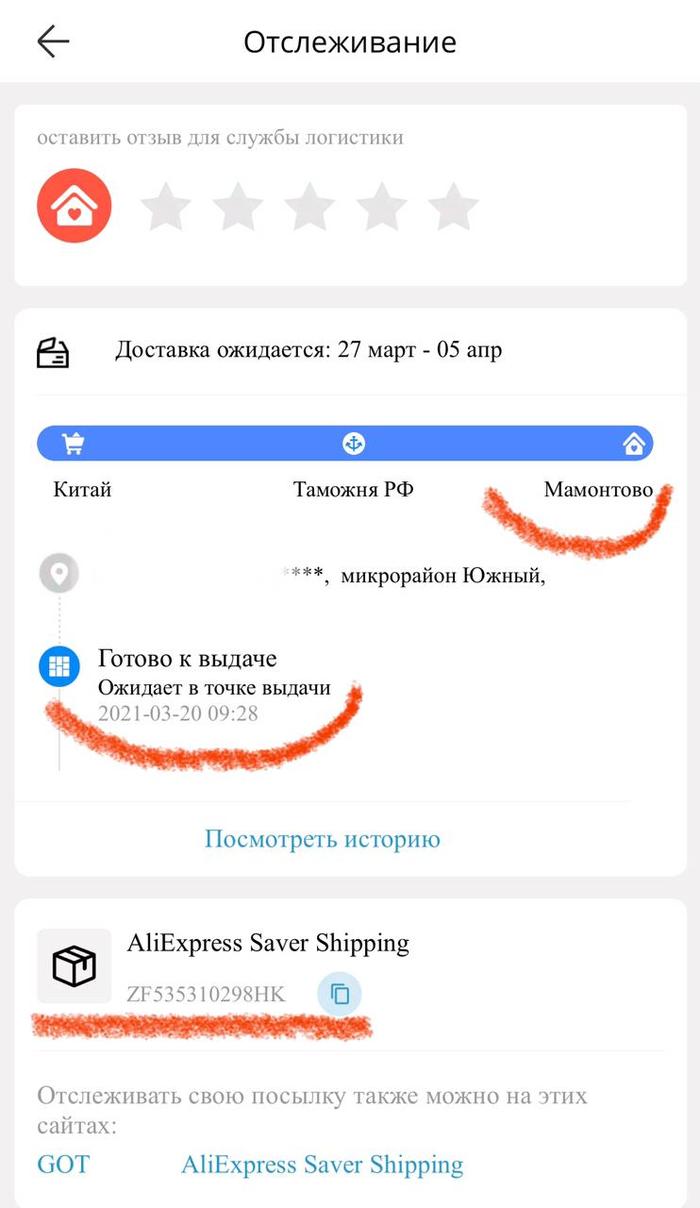Image resolution: width=700 pixels, height=1208 pixels.
Task: Open Посмотреть историю tracking history
Action: (x=322, y=838)
